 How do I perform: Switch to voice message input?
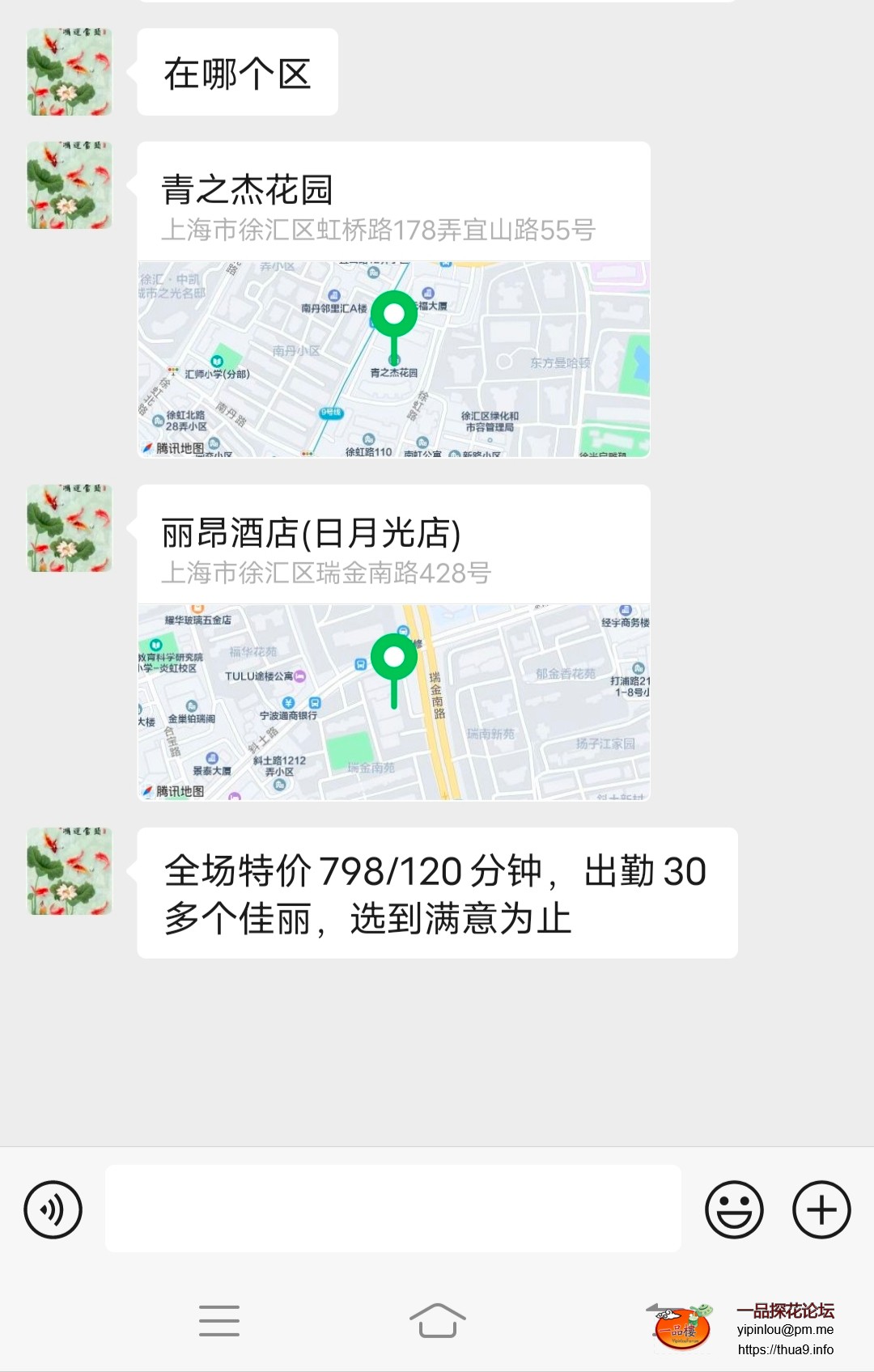point(53,1209)
